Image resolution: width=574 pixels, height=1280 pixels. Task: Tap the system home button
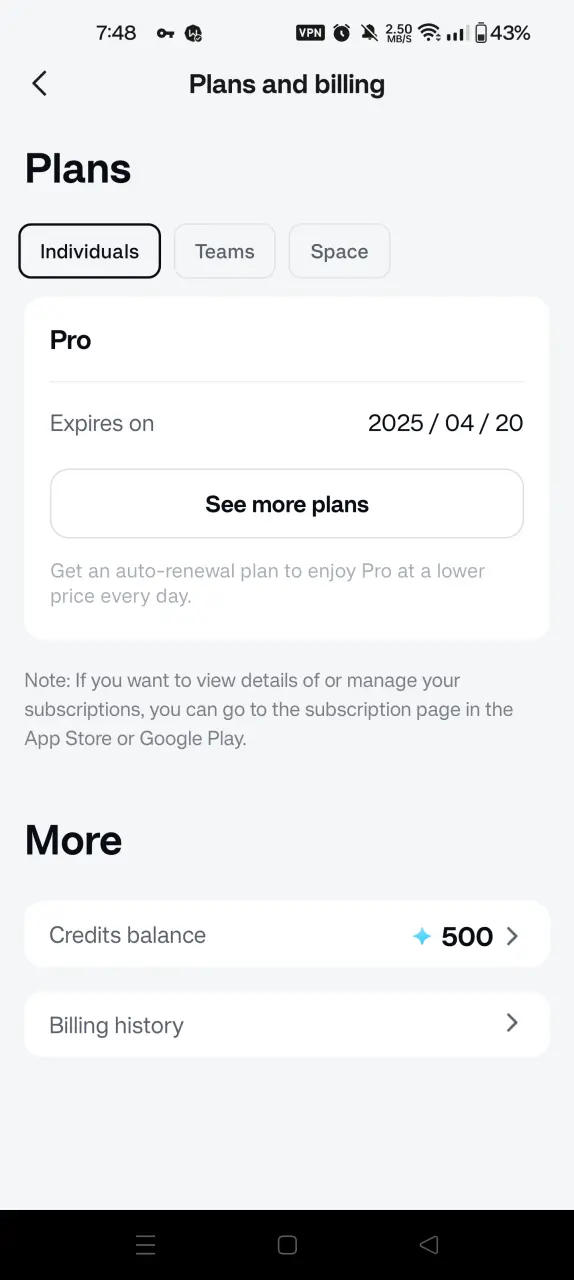point(287,1245)
